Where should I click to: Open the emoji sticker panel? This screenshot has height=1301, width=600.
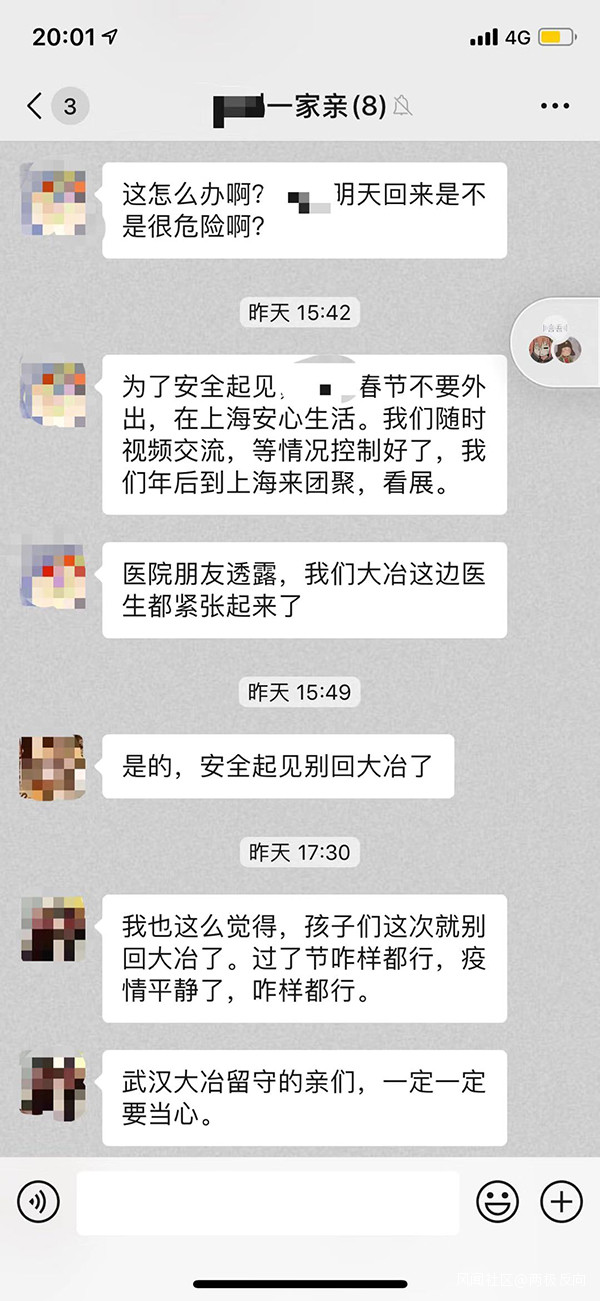(x=497, y=1200)
